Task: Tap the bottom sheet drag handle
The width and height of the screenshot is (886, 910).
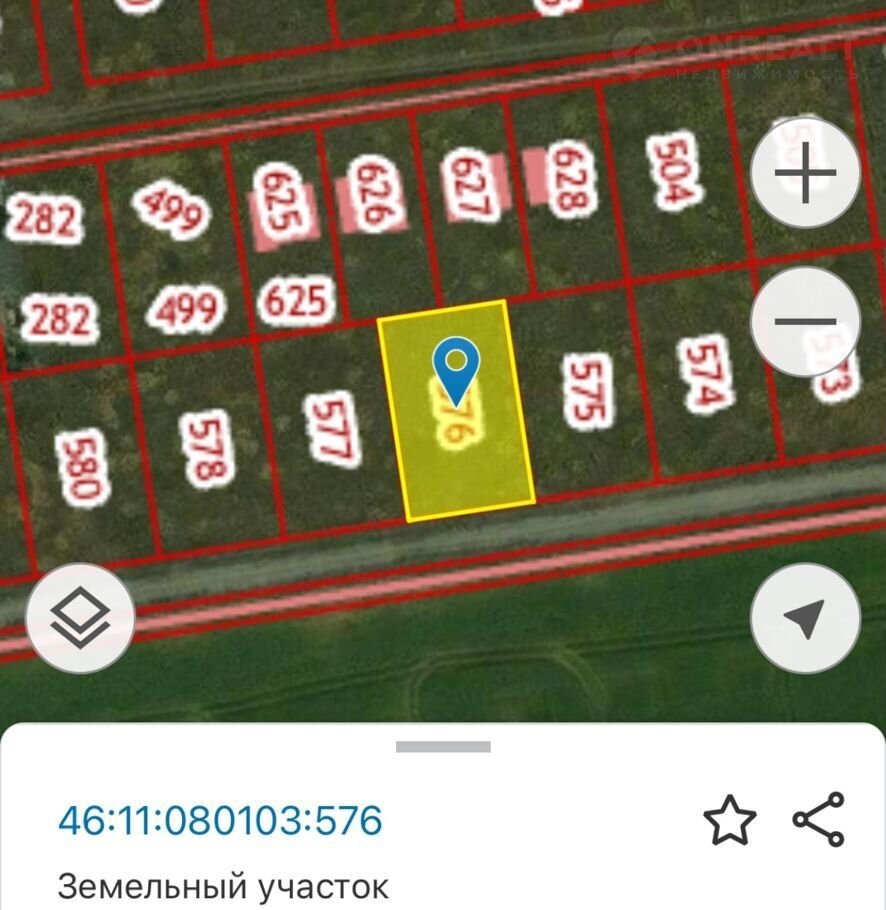Action: click(x=443, y=747)
